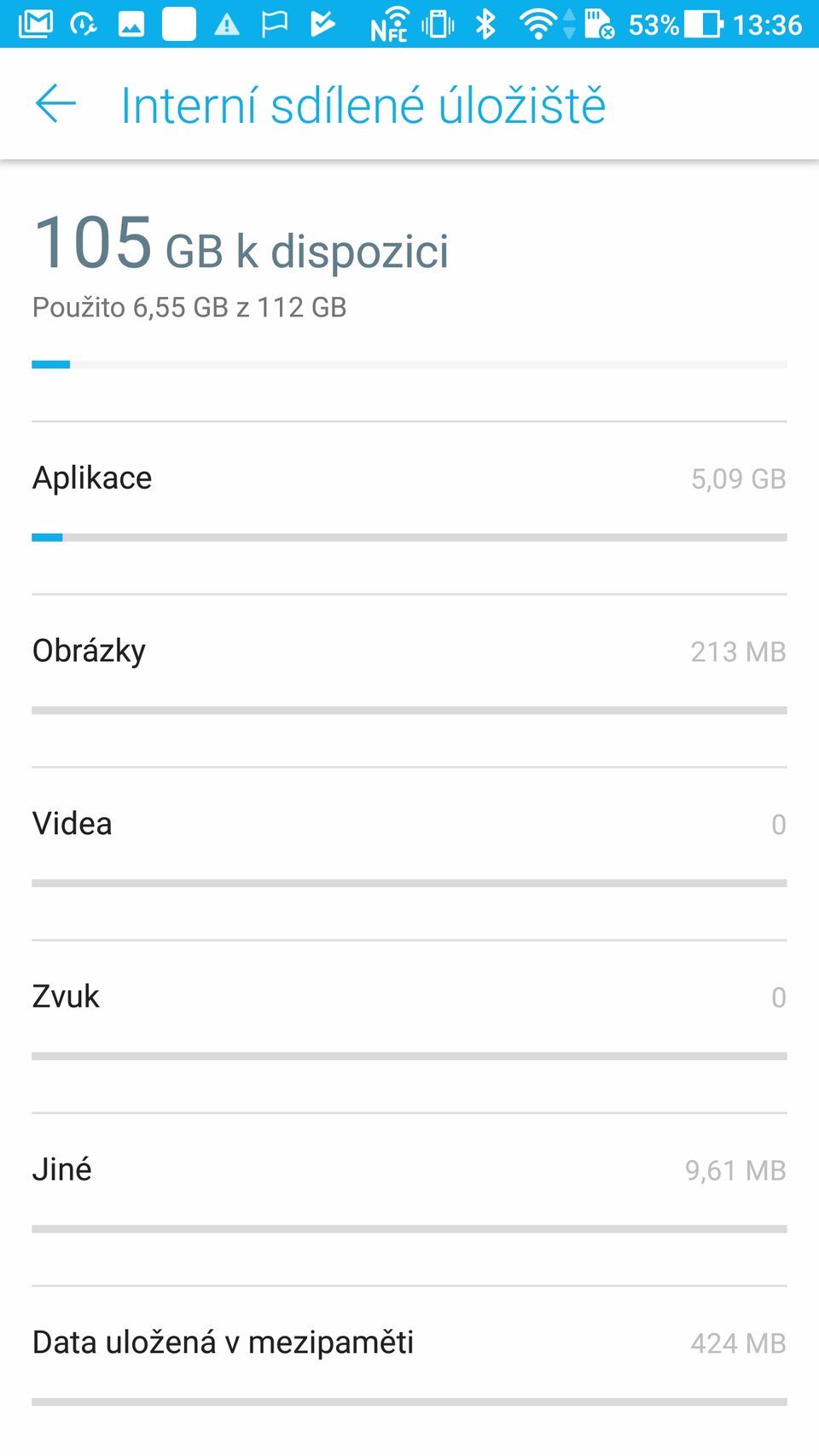Open the Obrázky category showing 213 MB
The height and width of the screenshot is (1456, 819).
(x=409, y=651)
